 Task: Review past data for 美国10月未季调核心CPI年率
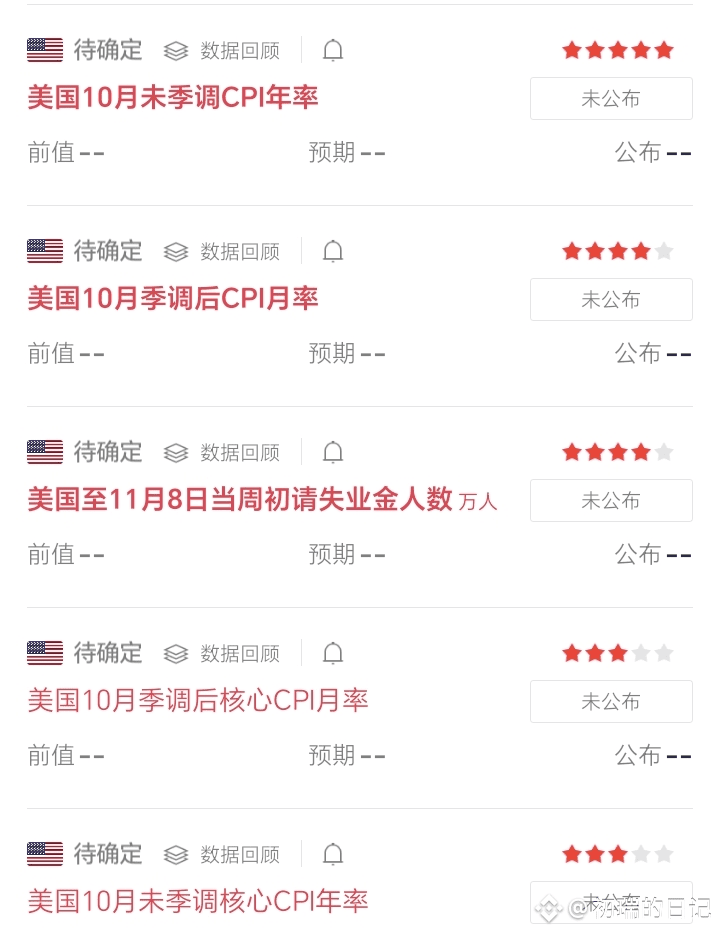point(222,854)
